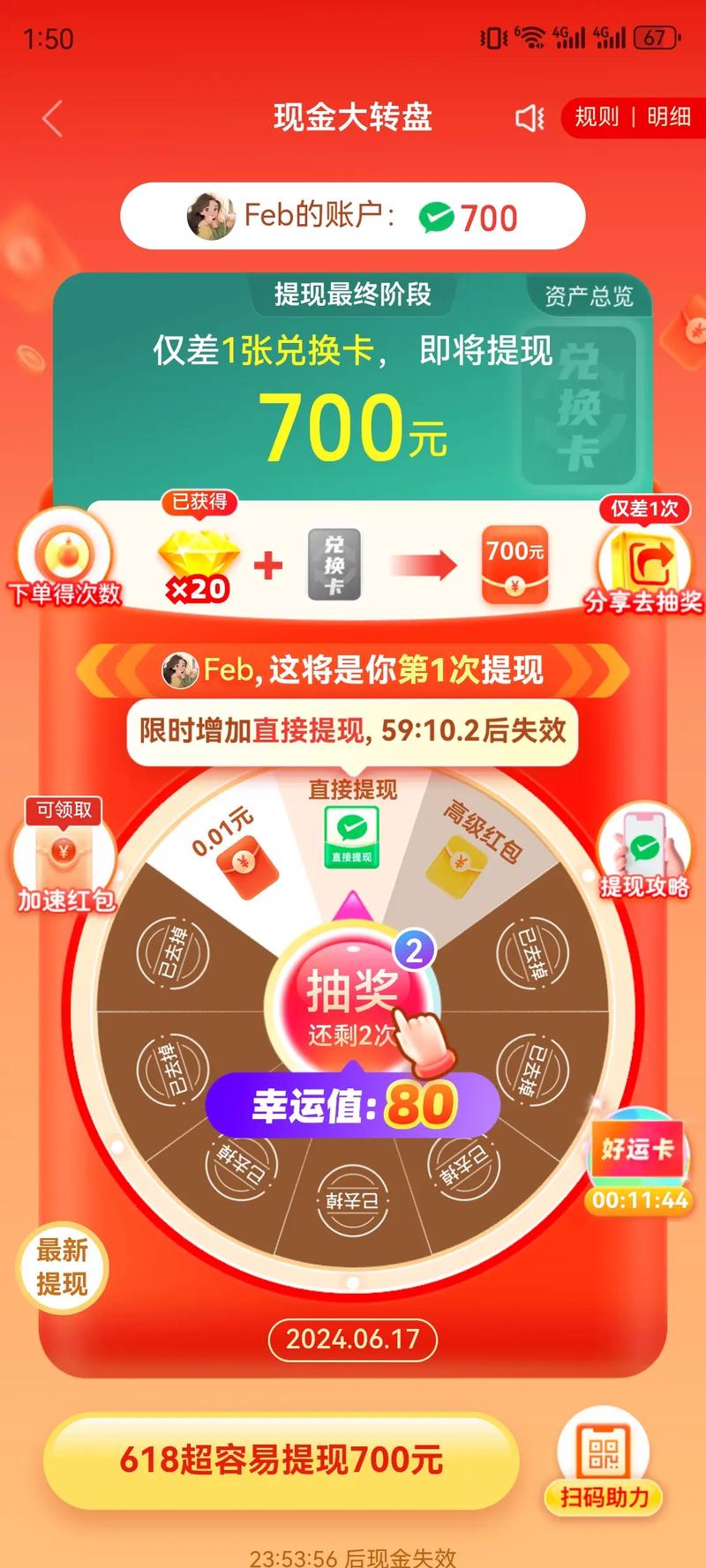Tap the 618超容易提现700元 button

tap(281, 1460)
